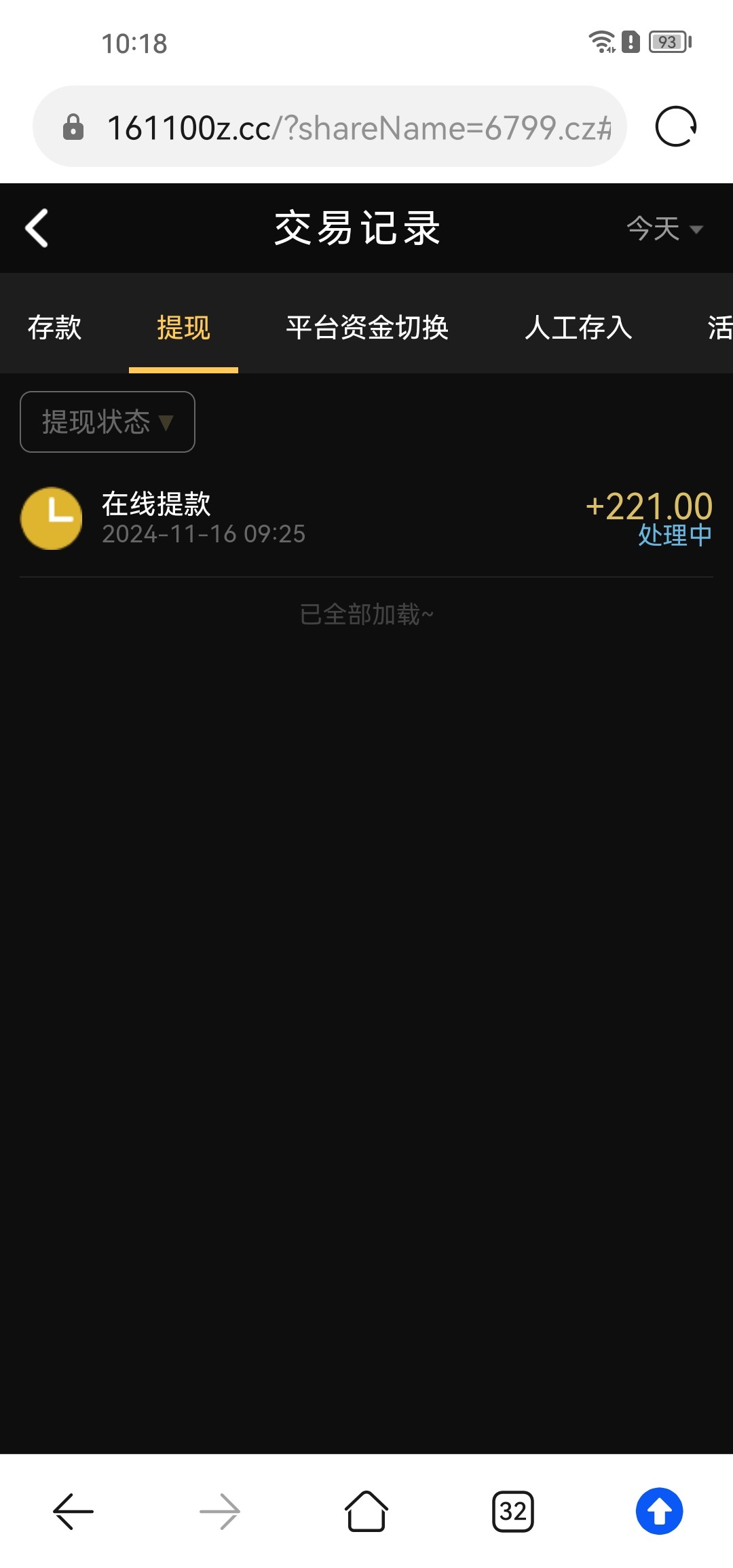This screenshot has width=733, height=1568.
Task: Tap the browser URL address bar
Action: (330, 126)
